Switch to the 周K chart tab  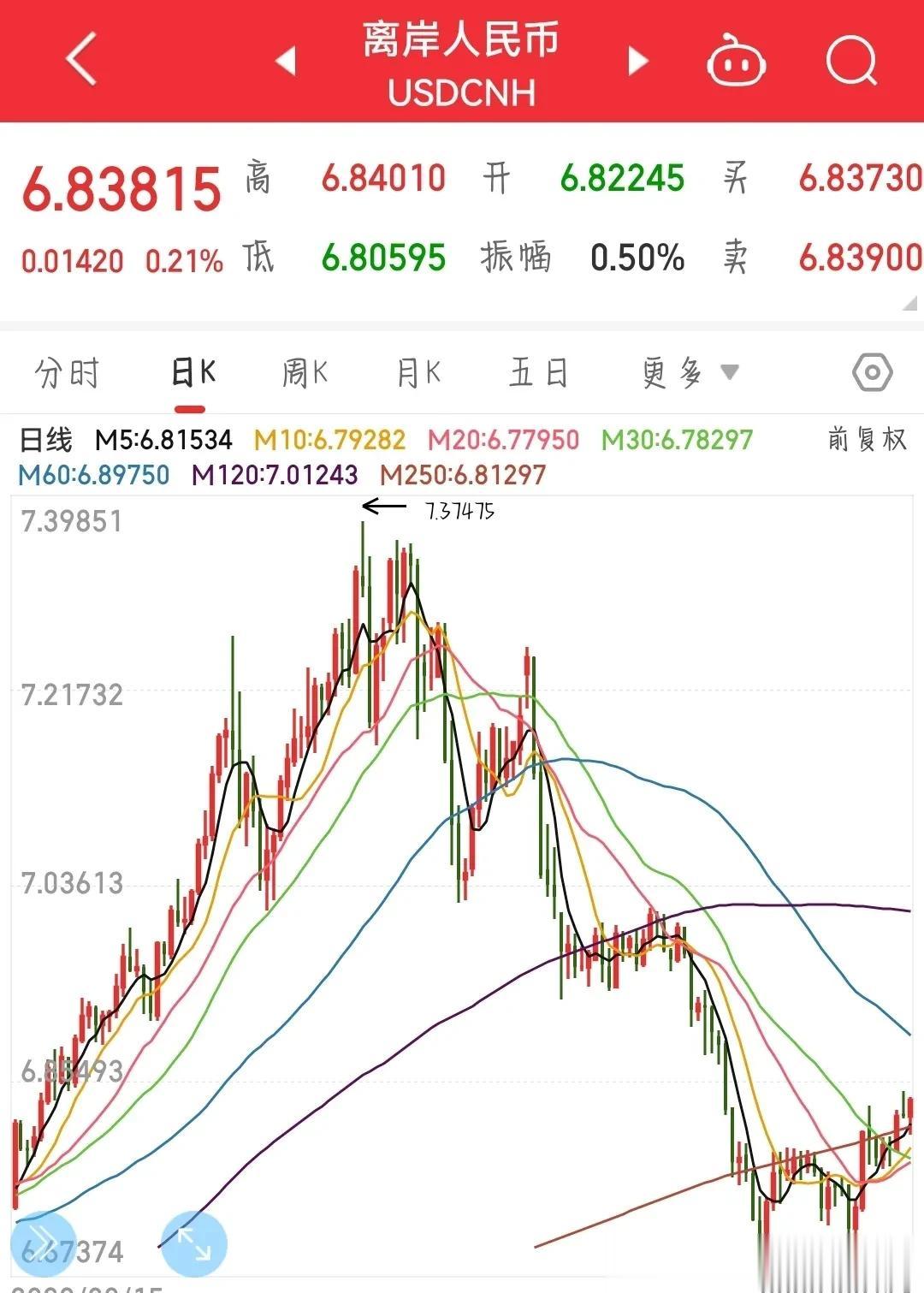[305, 373]
